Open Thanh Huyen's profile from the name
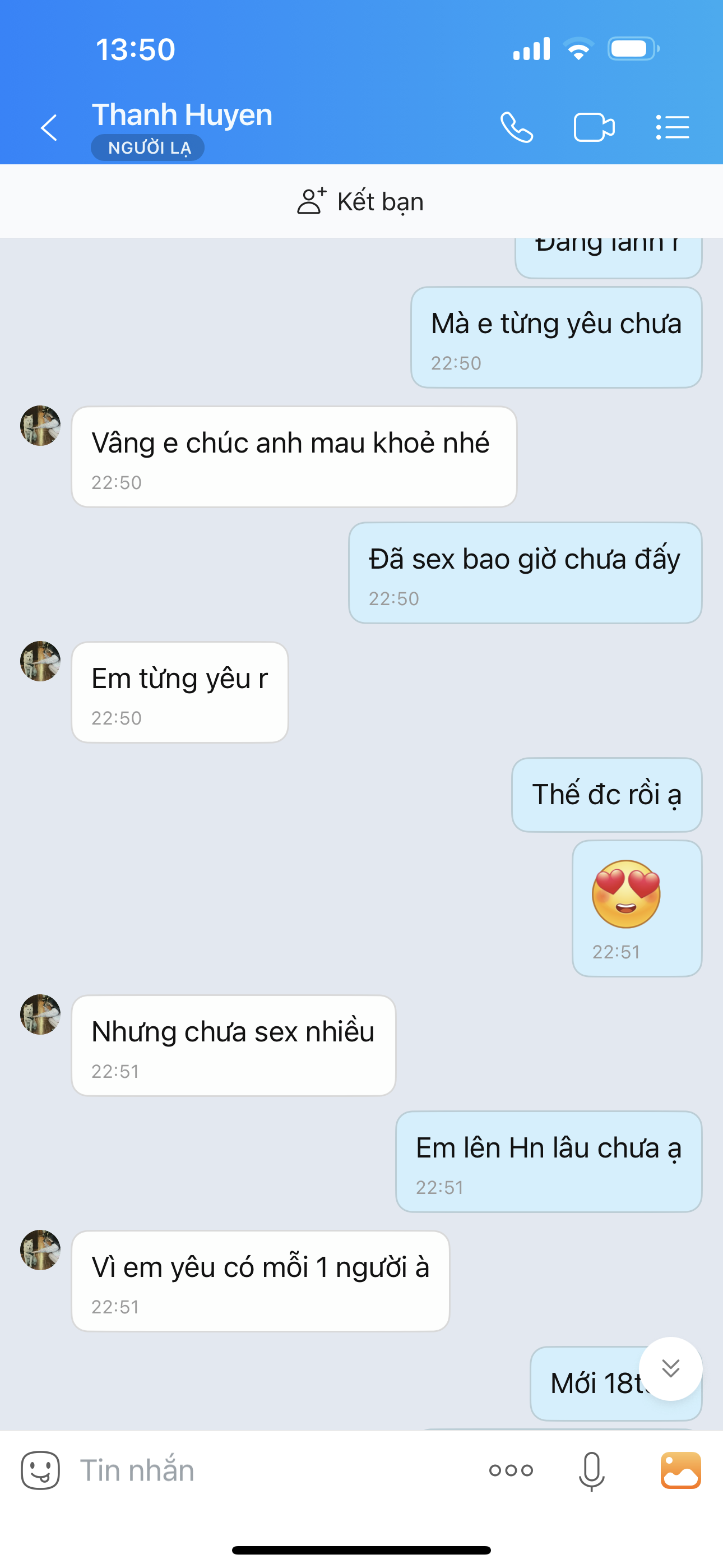This screenshot has height=1568, width=723. point(182,115)
